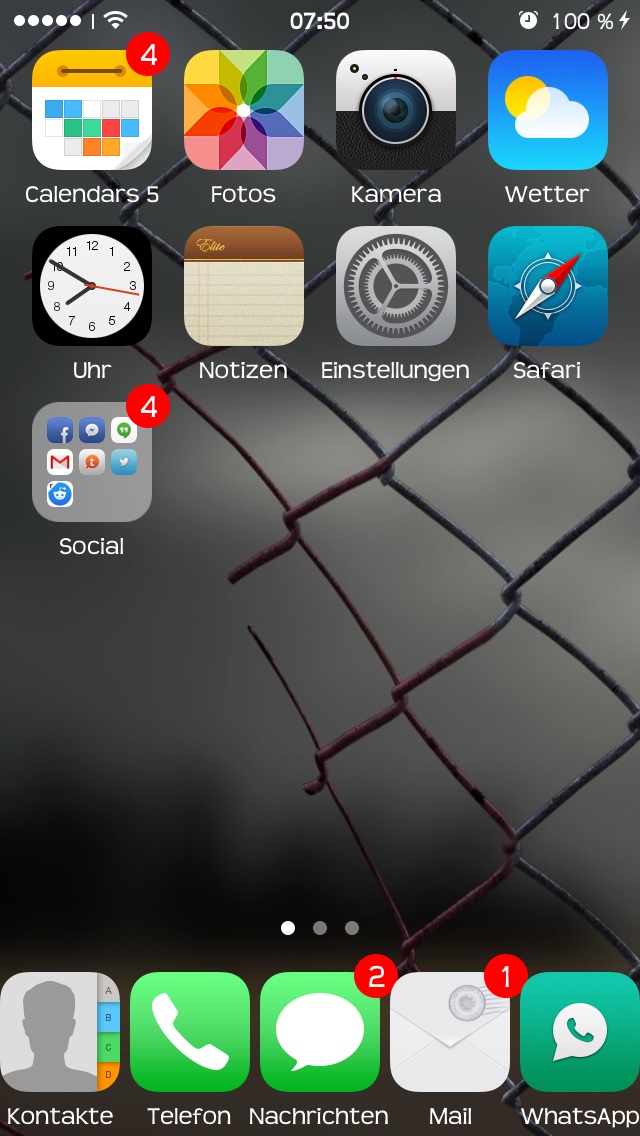Open the Telefon app
Viewport: 640px width, 1136px height.
(190, 1032)
